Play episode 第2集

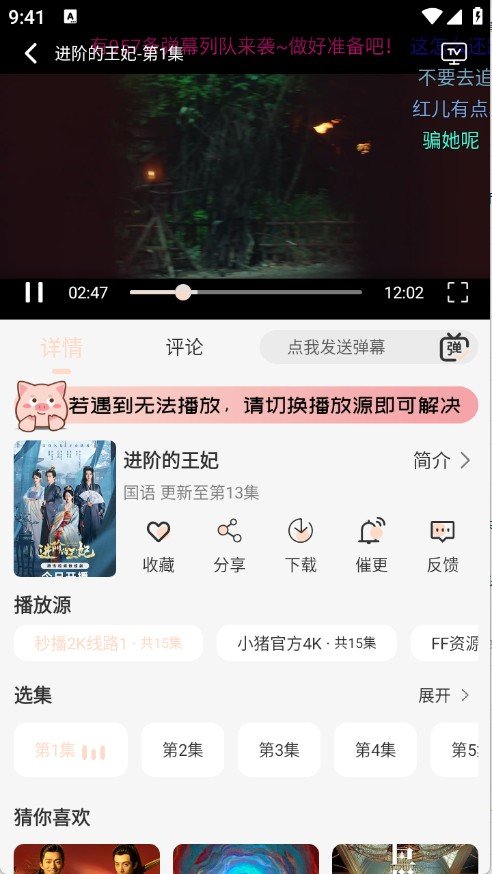183,750
